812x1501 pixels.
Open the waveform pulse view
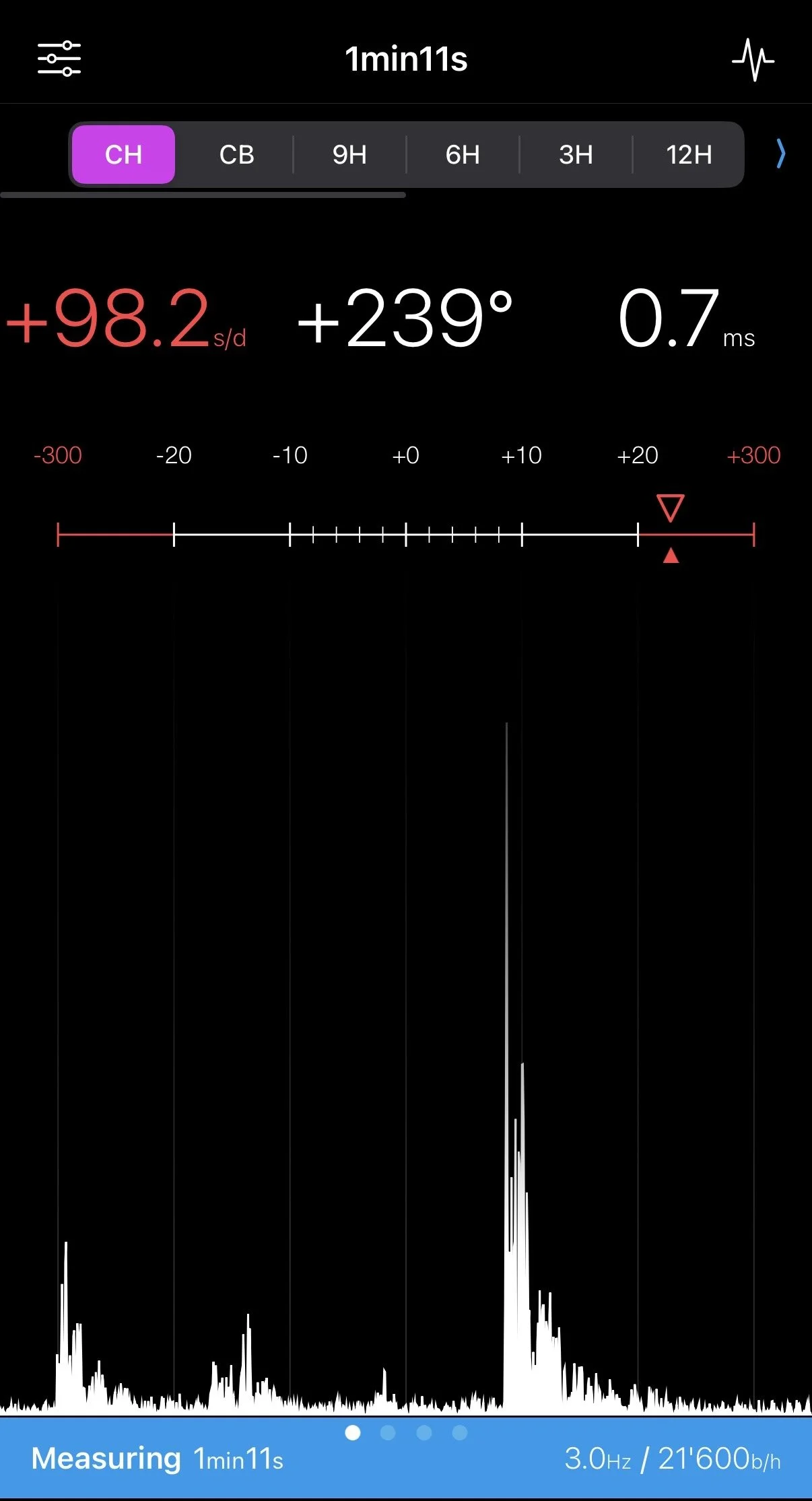click(x=753, y=59)
